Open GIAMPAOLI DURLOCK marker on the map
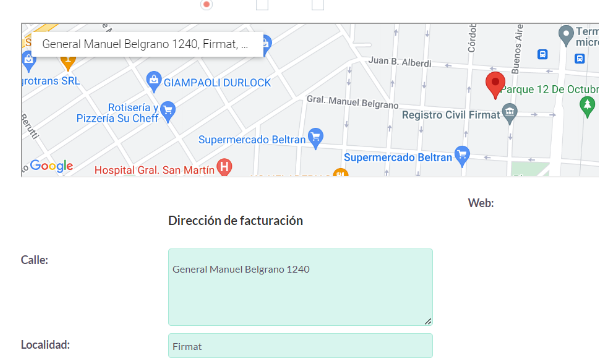Screen dimensions: 599x363 click(x=154, y=82)
